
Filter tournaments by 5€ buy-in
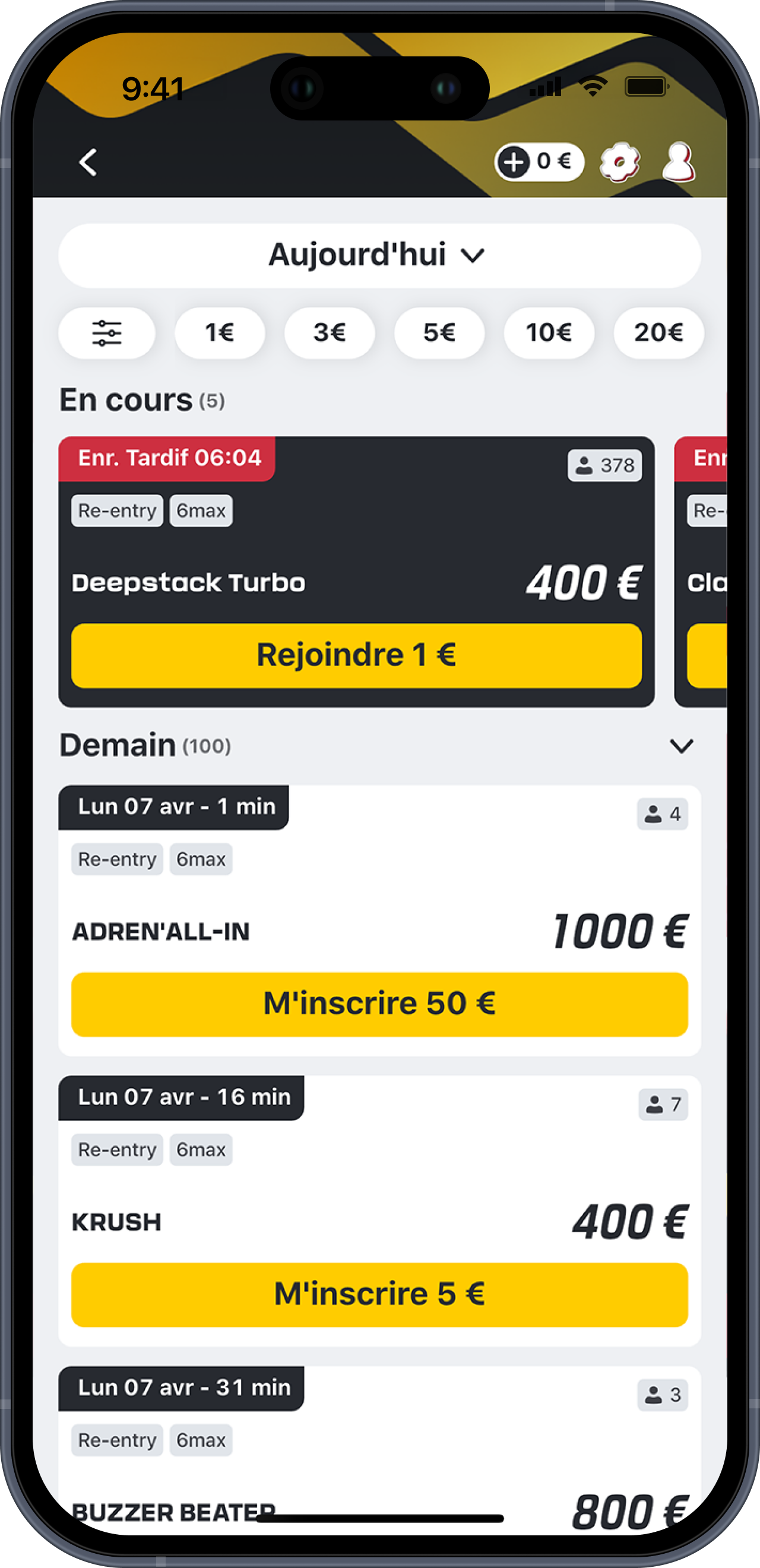click(439, 333)
